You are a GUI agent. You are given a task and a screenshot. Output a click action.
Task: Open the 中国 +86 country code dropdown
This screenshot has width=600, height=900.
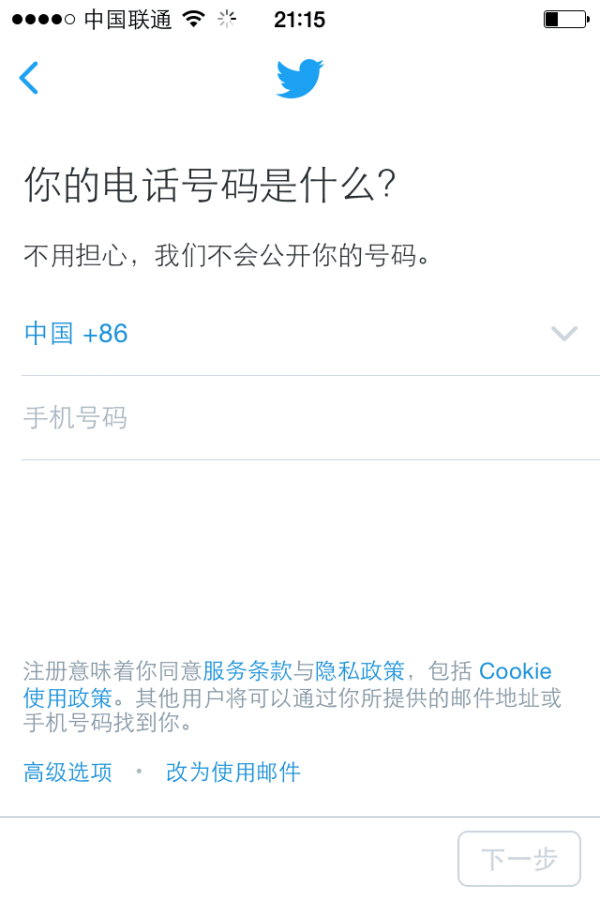point(300,334)
